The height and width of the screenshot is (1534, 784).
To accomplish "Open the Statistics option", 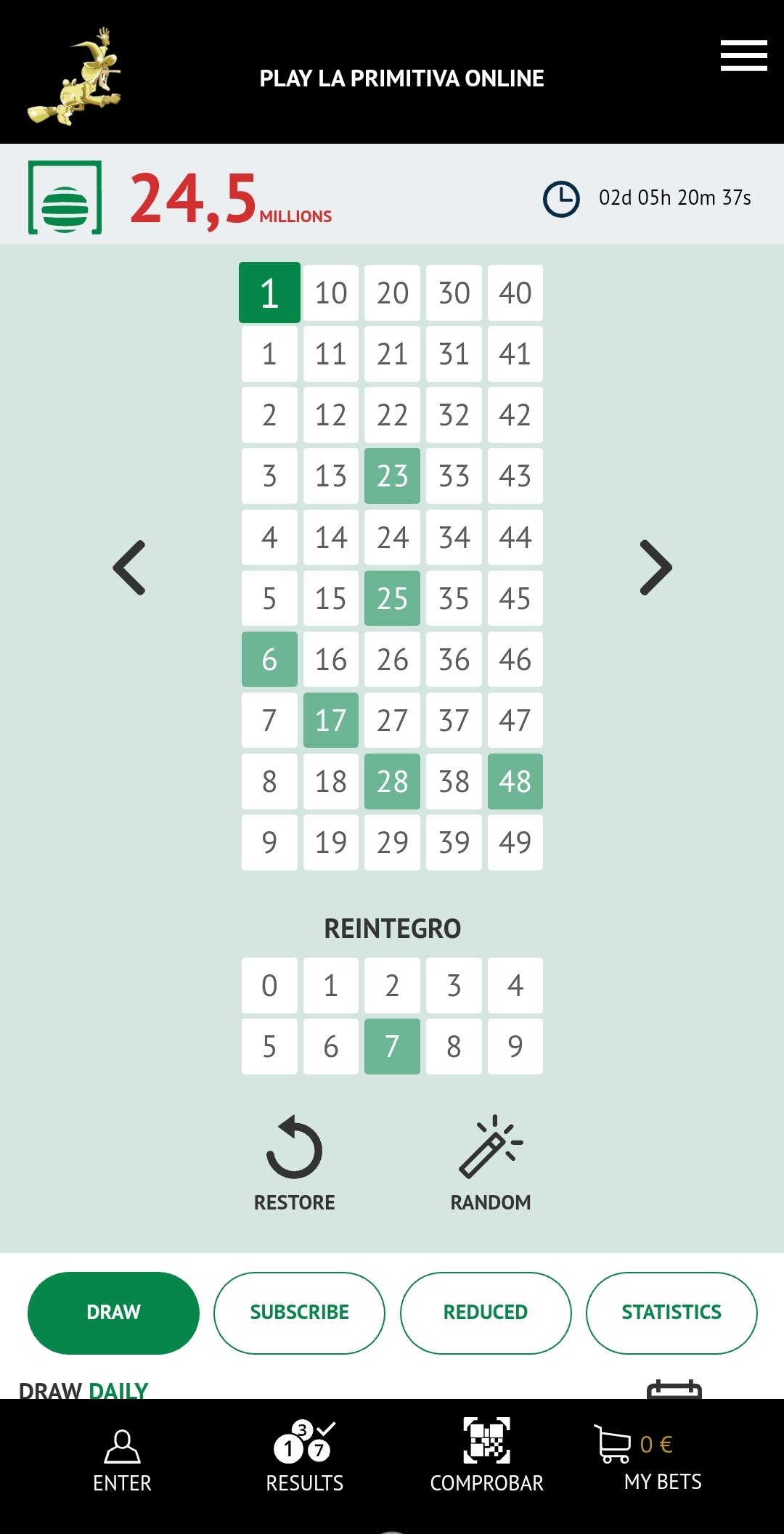I will pyautogui.click(x=671, y=1313).
